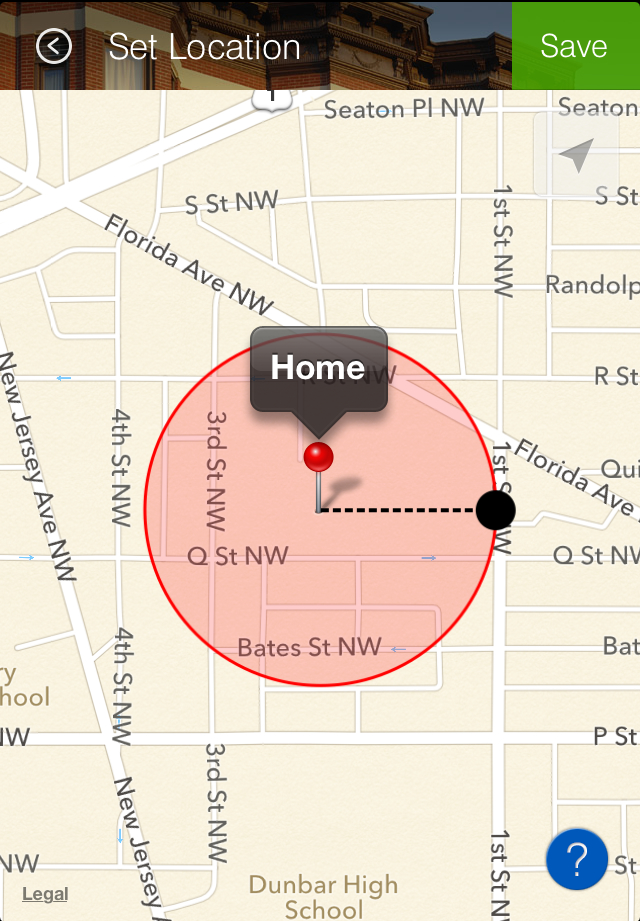
Task: Save the selected location
Action: (574, 46)
